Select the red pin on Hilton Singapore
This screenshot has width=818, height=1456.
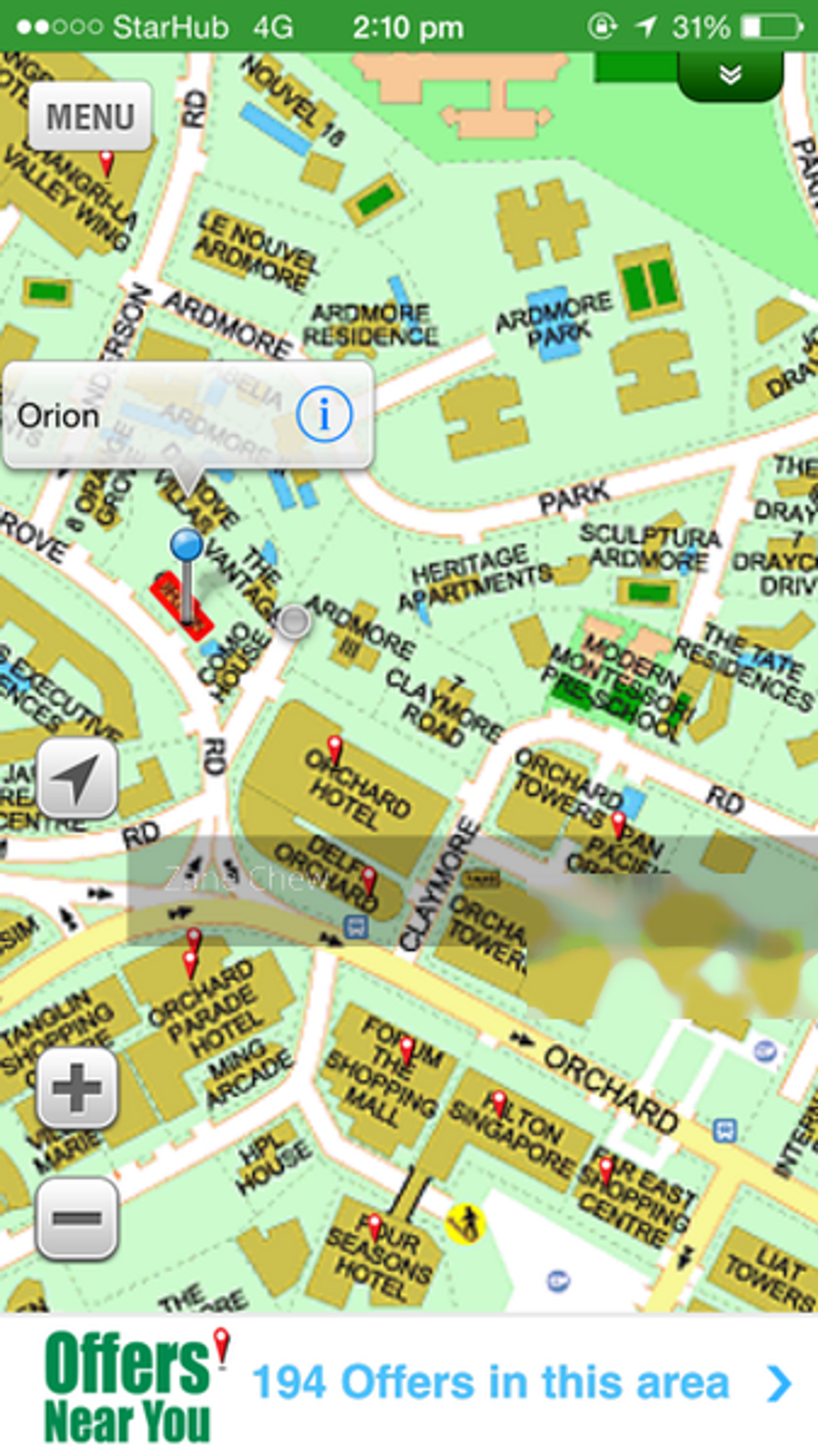tap(499, 1102)
